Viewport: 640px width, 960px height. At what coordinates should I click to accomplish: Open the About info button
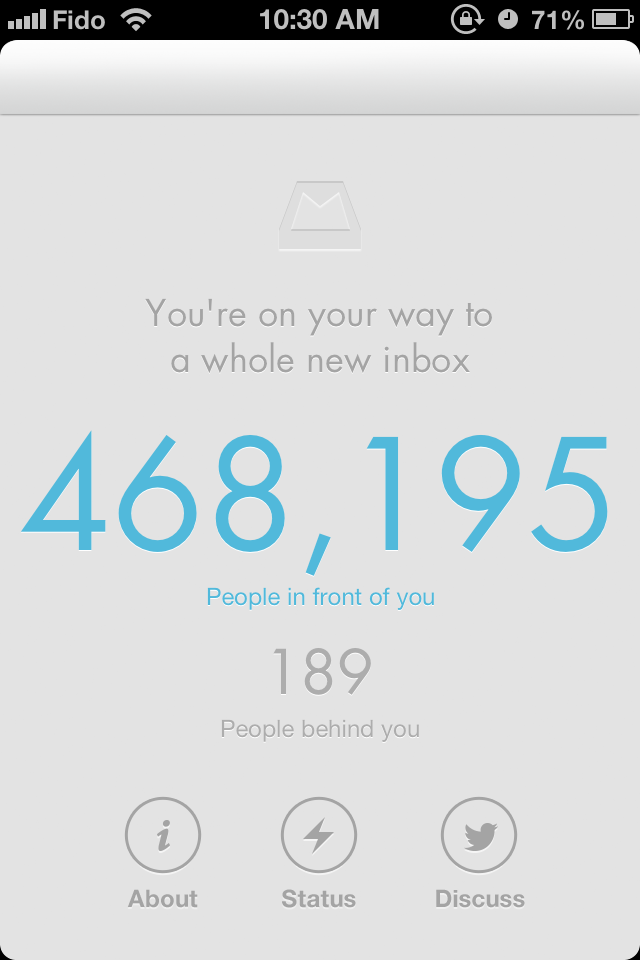[x=163, y=835]
